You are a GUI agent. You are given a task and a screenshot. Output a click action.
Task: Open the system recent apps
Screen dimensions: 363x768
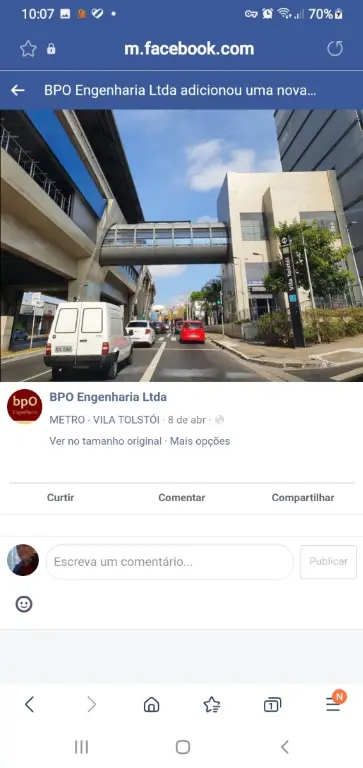point(81,747)
